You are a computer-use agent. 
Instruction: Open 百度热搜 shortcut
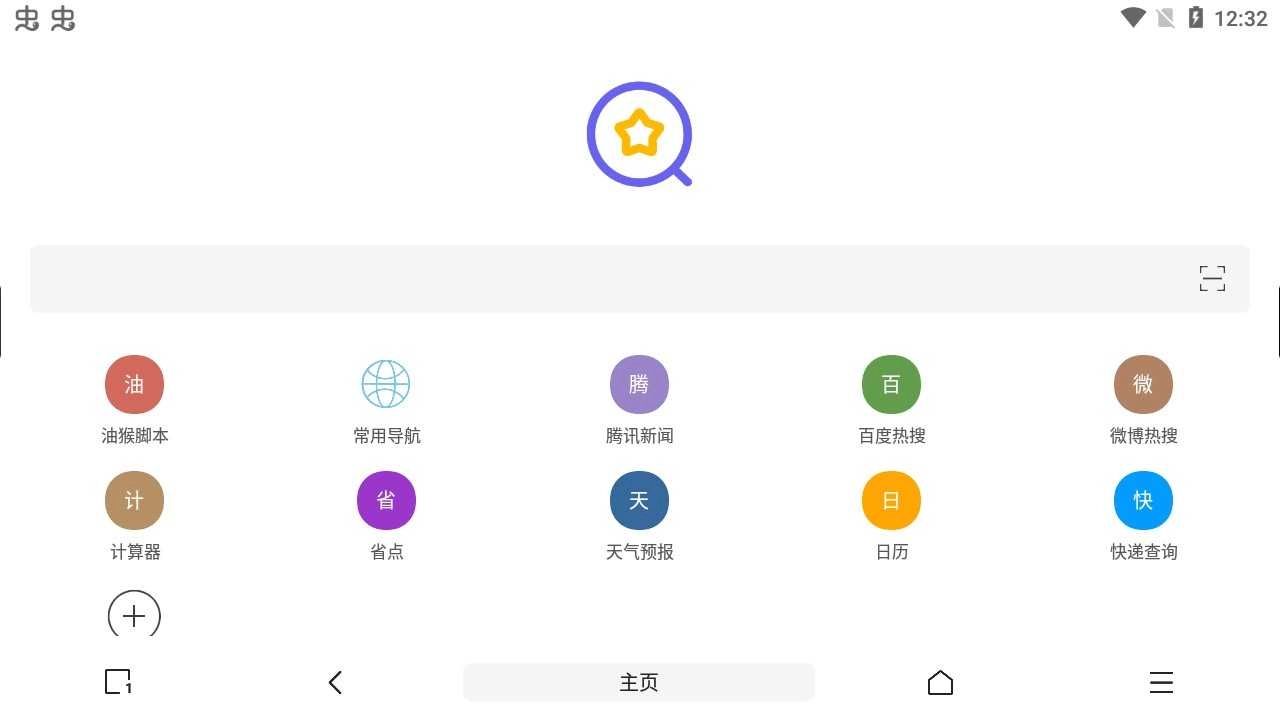point(891,385)
